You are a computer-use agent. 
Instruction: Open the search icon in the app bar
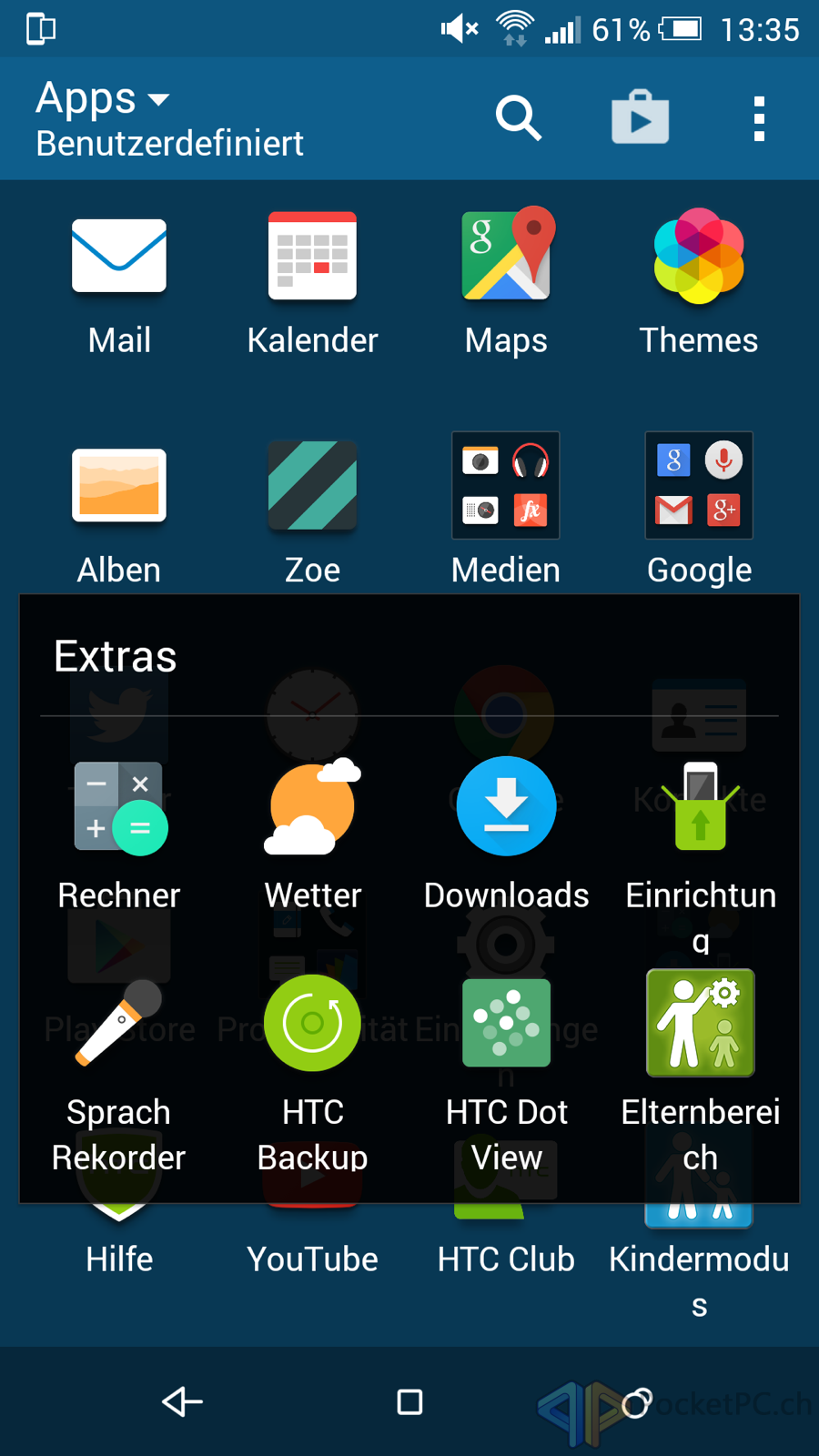click(x=519, y=118)
